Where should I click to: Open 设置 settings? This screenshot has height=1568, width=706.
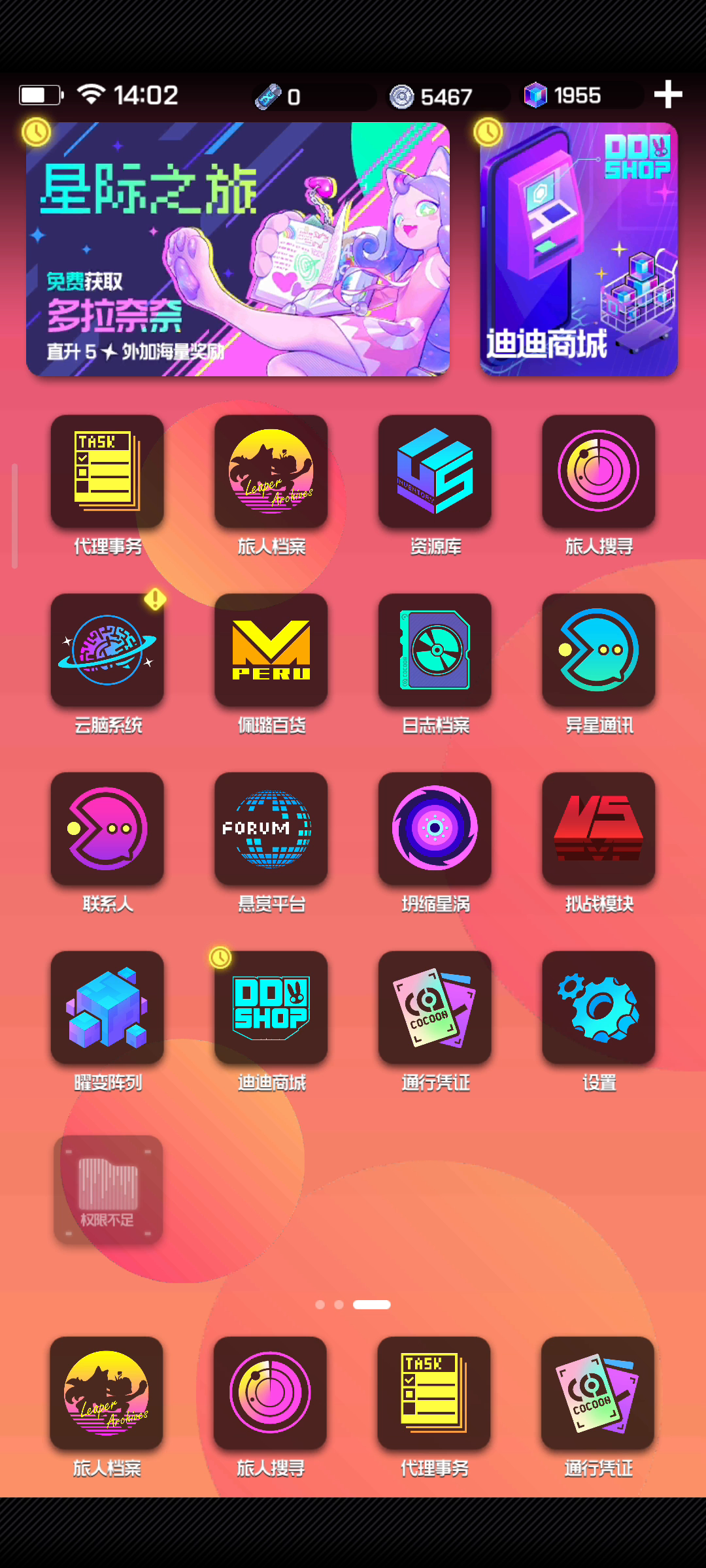[x=598, y=1007]
